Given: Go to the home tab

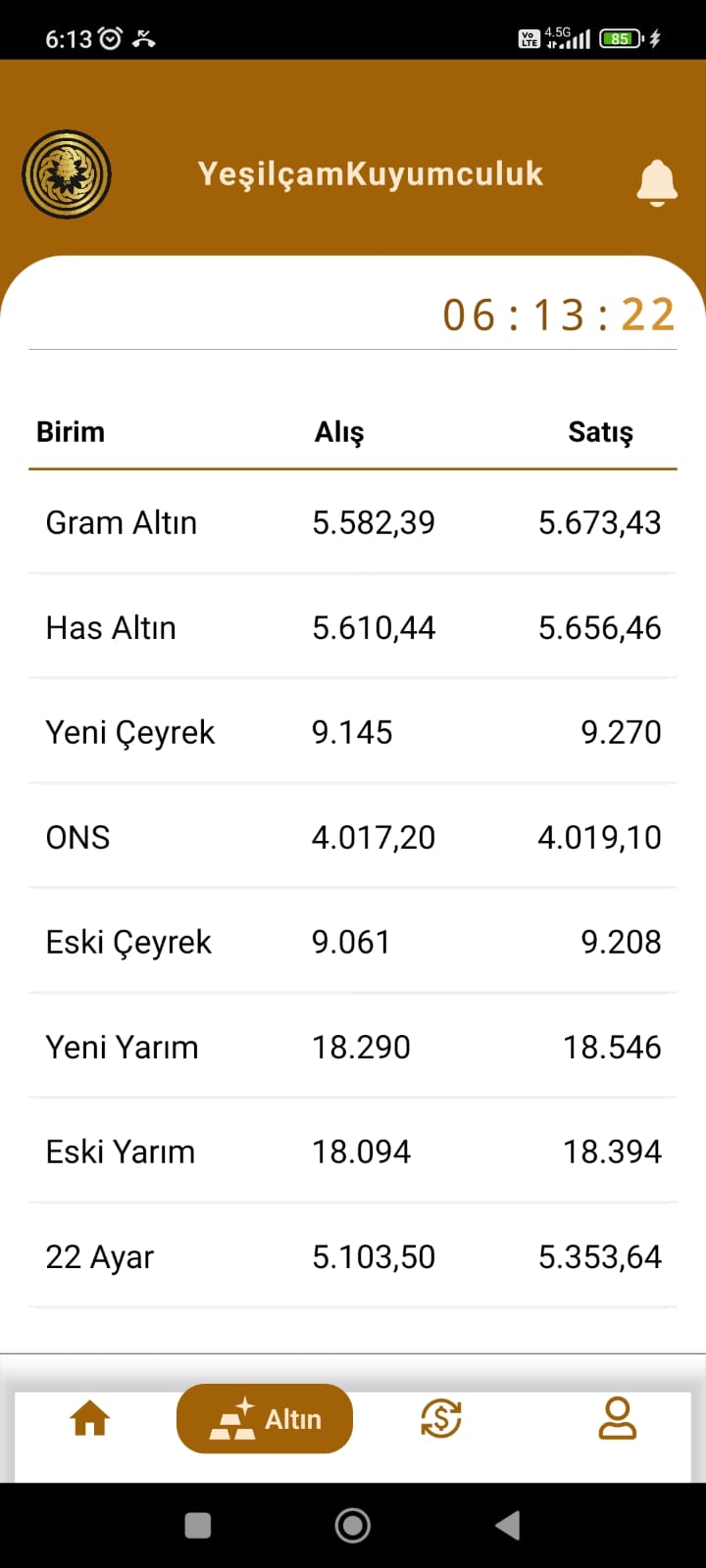Looking at the screenshot, I should click(x=89, y=1418).
